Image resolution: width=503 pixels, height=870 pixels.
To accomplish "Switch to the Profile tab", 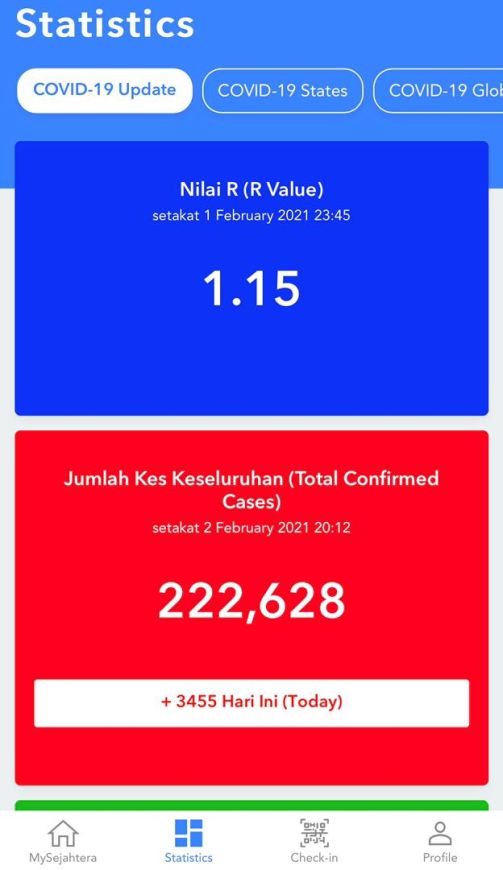I will tap(440, 841).
